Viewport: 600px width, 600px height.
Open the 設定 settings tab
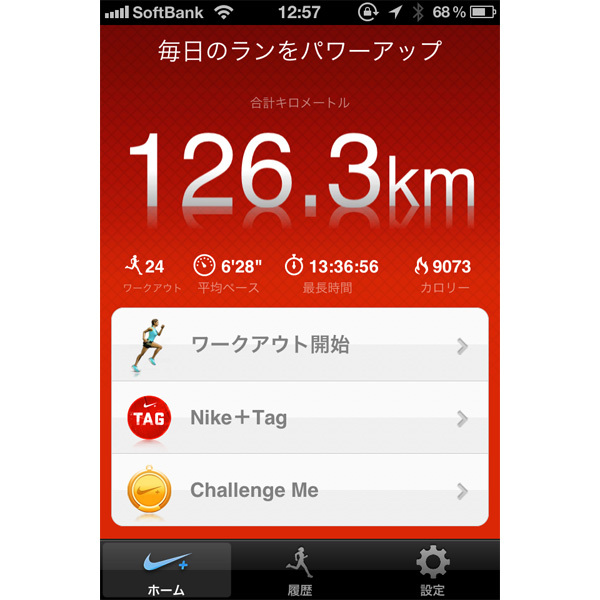click(432, 571)
